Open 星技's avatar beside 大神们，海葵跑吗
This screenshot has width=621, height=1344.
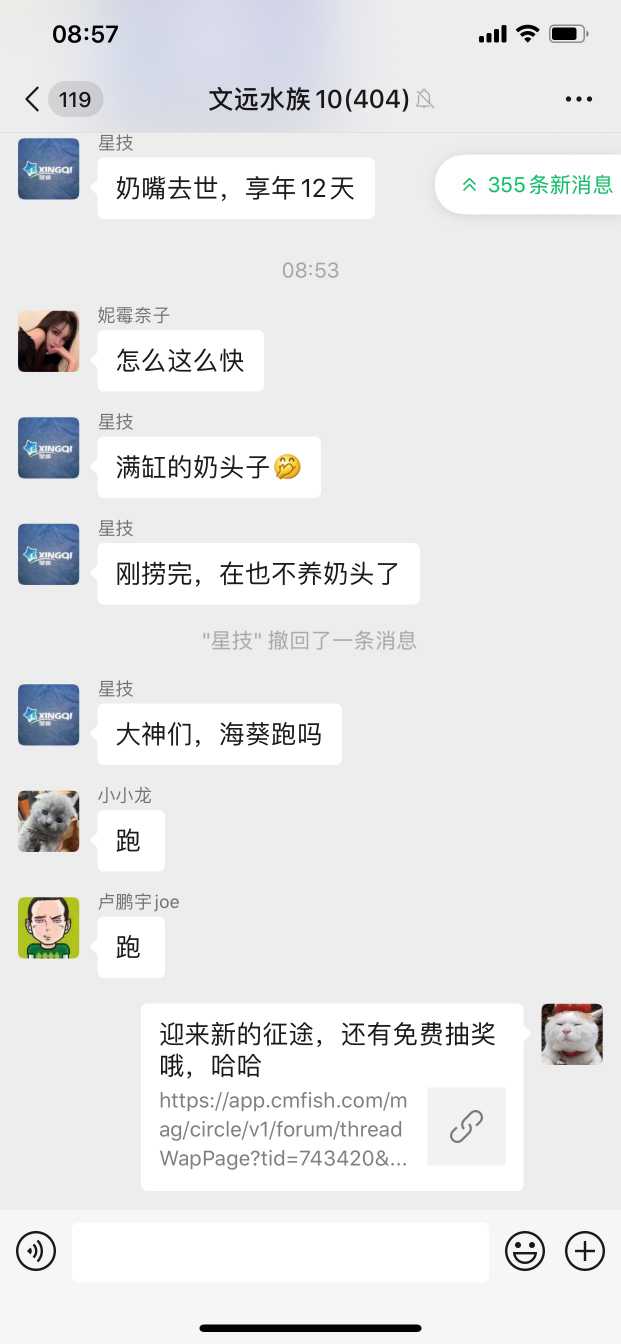[49, 715]
